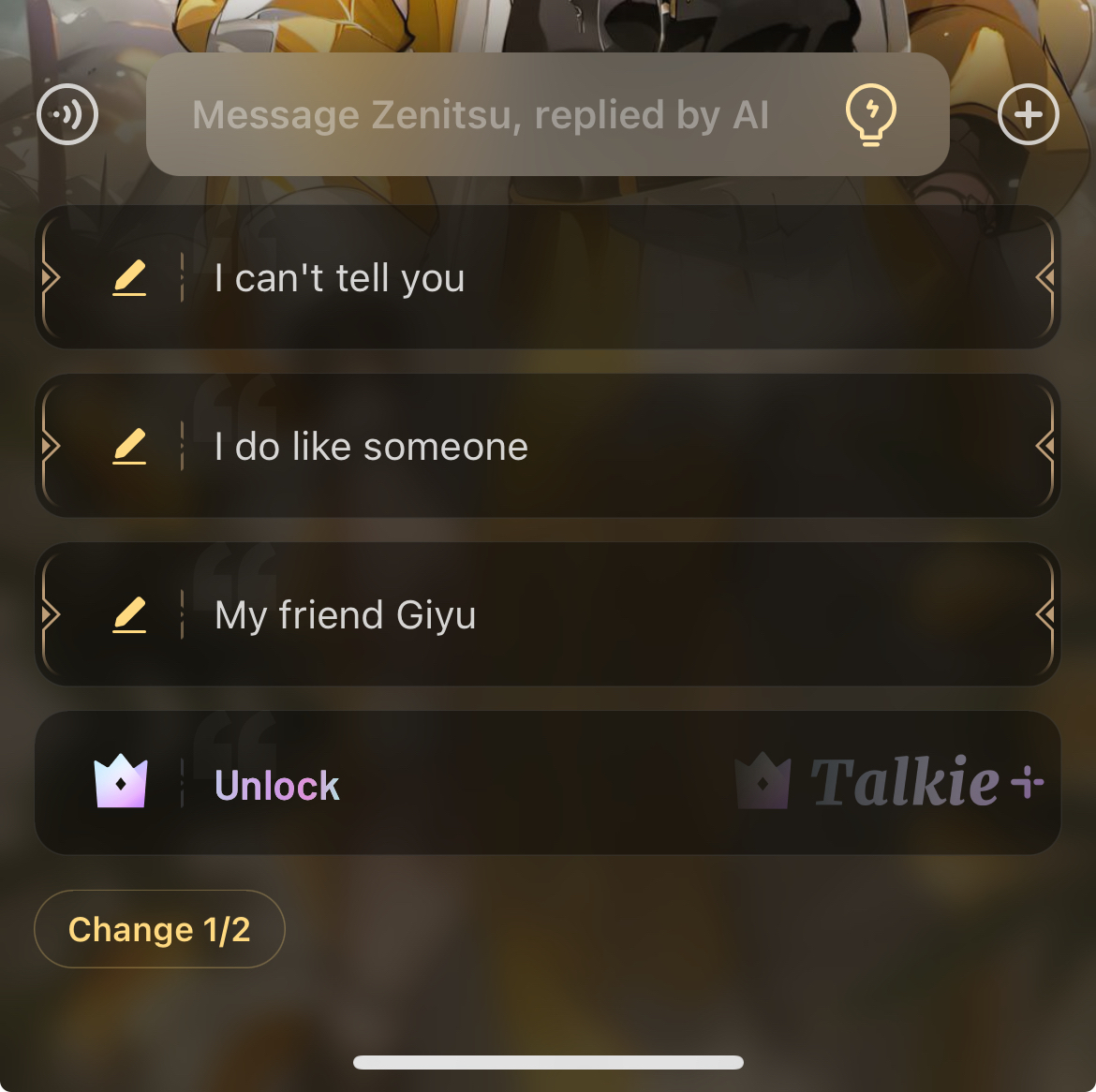Focus the Message Zenitsu input field

(x=480, y=115)
